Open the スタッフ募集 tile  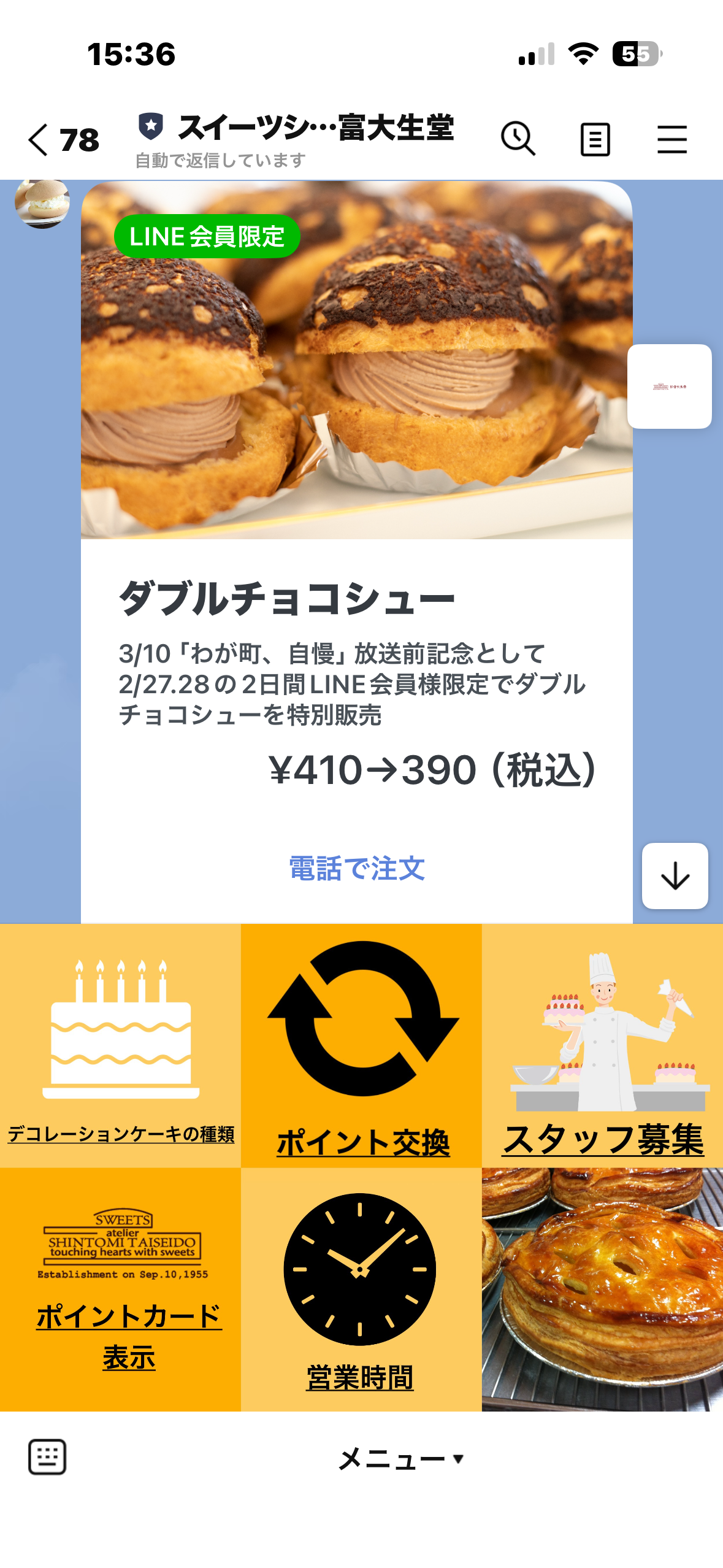pos(602,1045)
